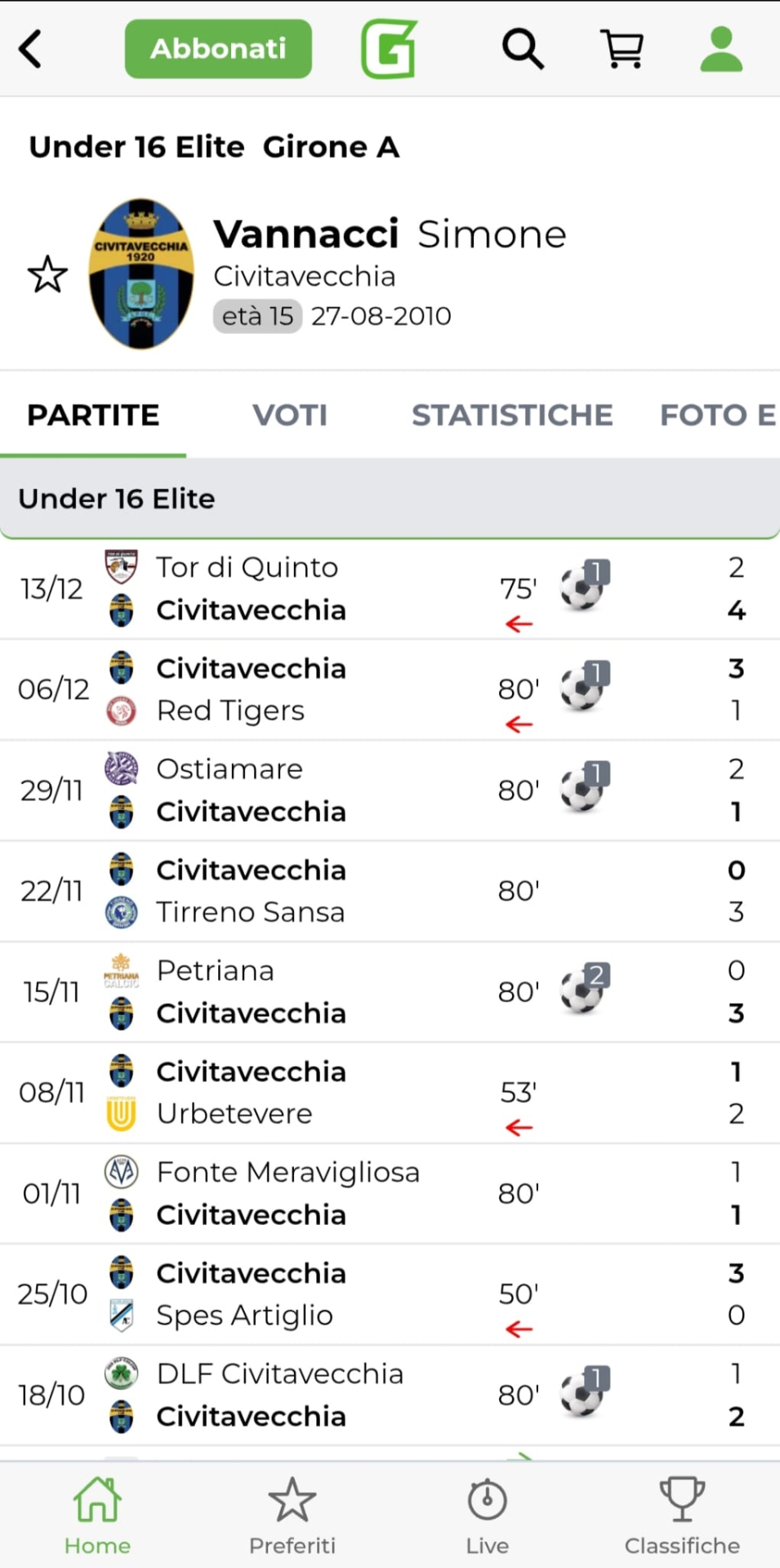Select the PARTITE tab
The height and width of the screenshot is (1568, 780).
click(x=93, y=415)
